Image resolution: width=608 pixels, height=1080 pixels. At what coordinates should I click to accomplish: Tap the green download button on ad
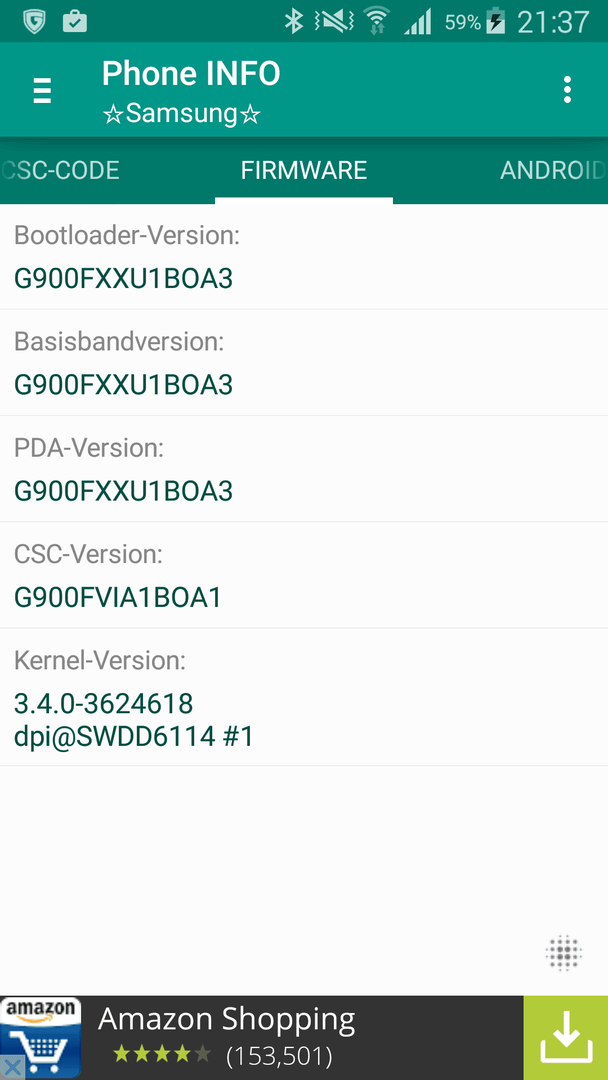pyautogui.click(x=566, y=1038)
